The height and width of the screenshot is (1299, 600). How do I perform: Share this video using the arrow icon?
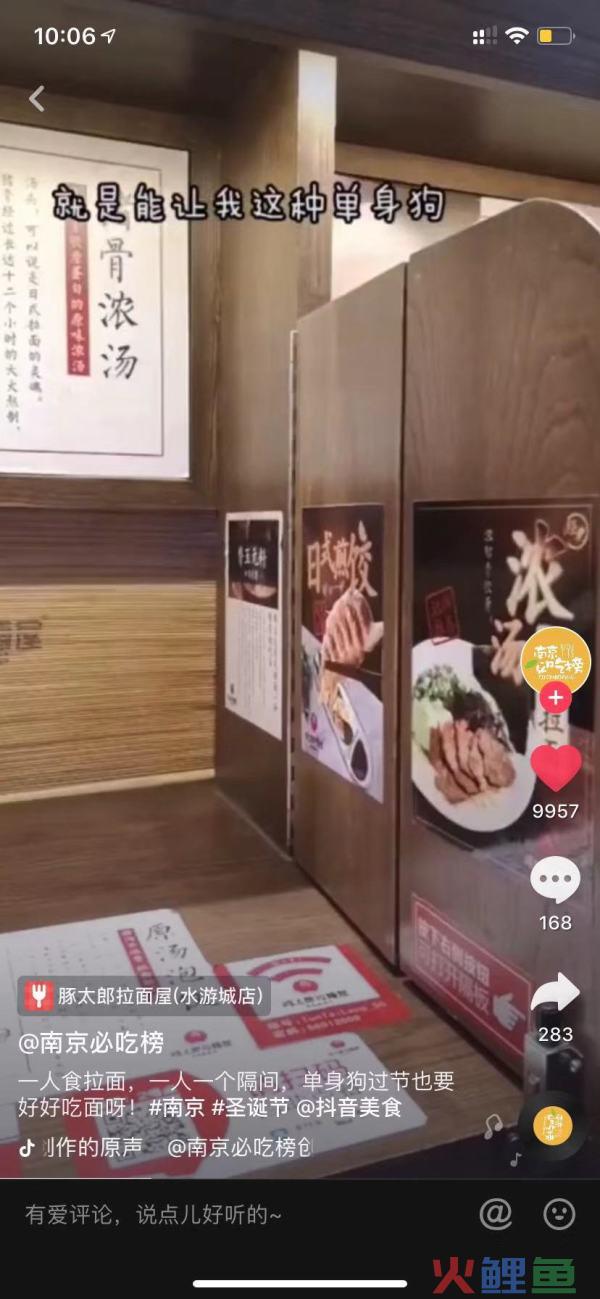[x=555, y=993]
